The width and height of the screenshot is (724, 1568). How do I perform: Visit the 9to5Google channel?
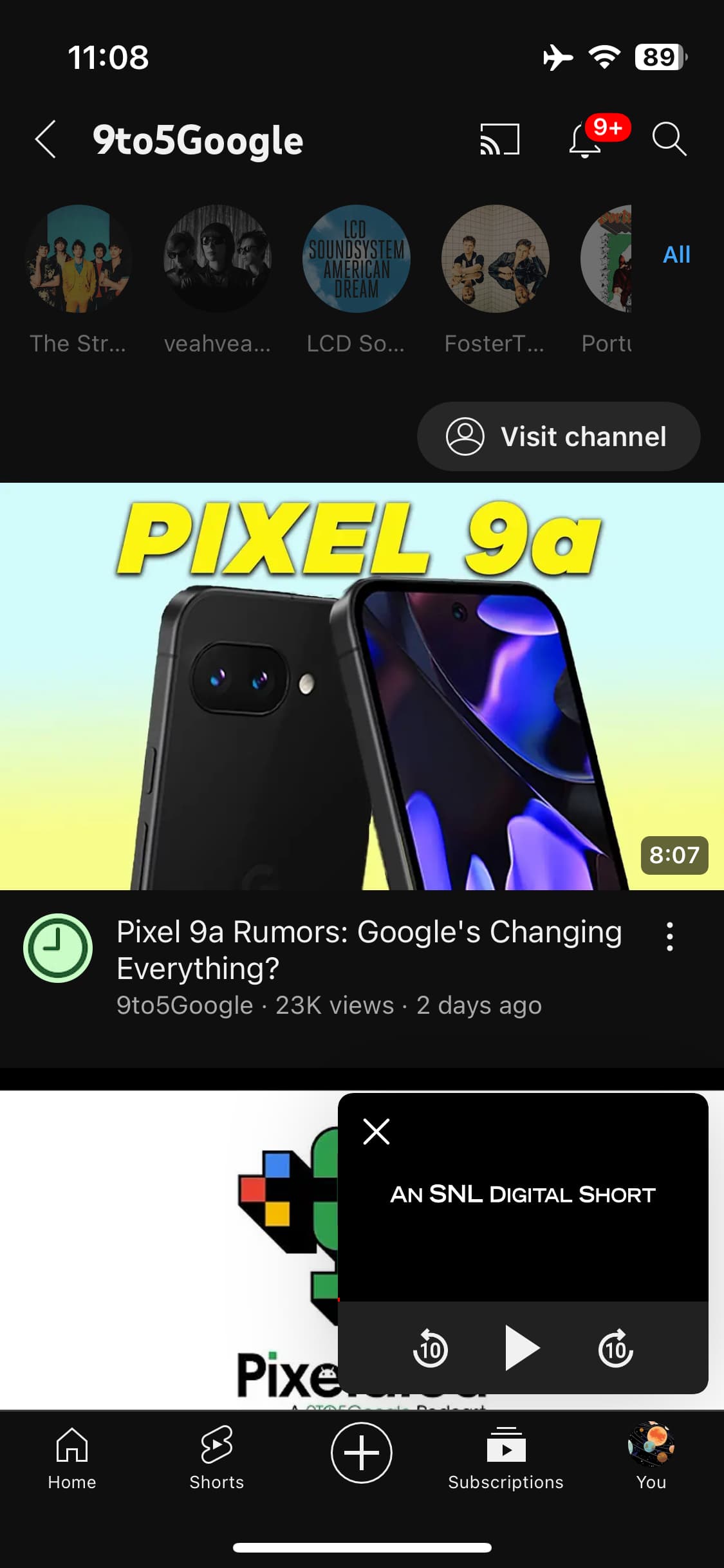(558, 436)
